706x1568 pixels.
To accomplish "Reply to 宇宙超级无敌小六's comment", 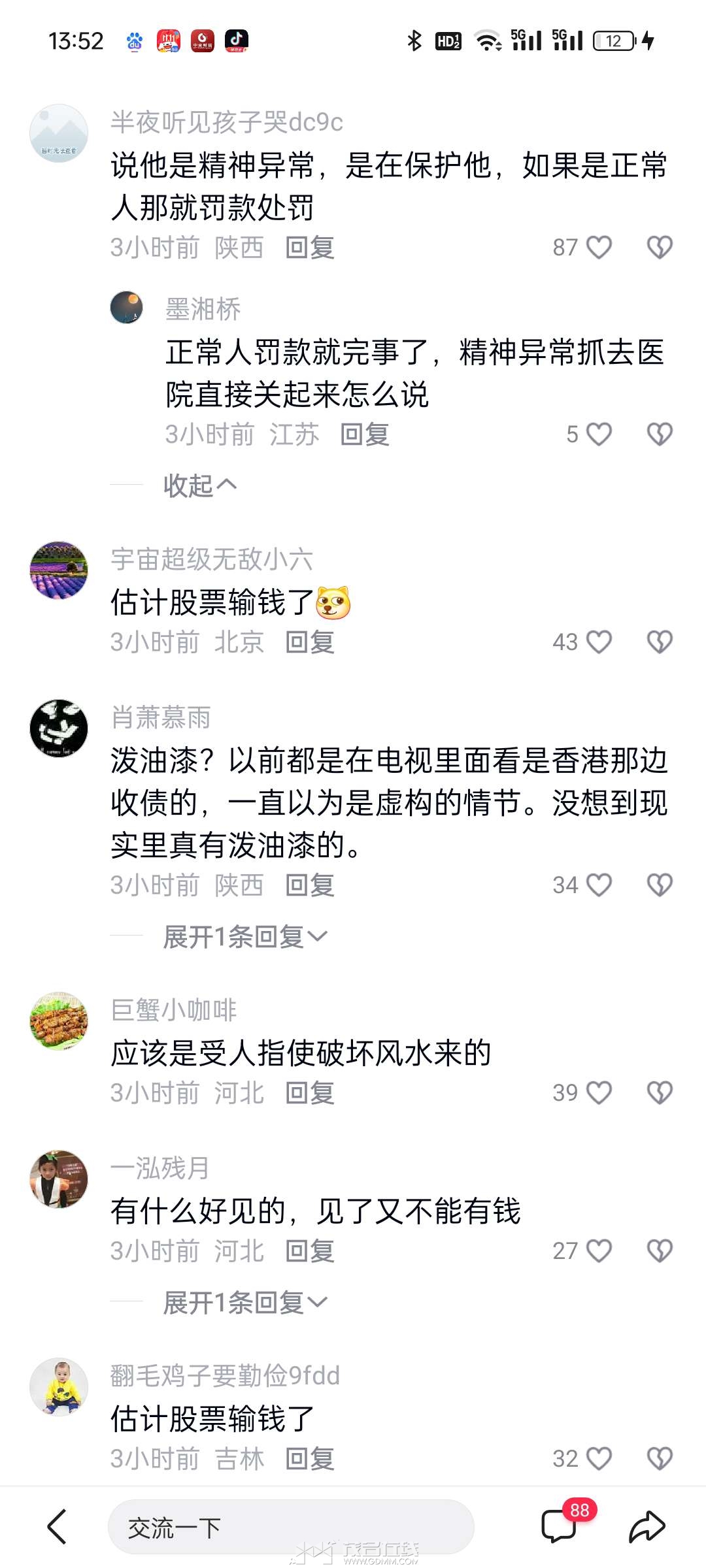I will point(310,642).
